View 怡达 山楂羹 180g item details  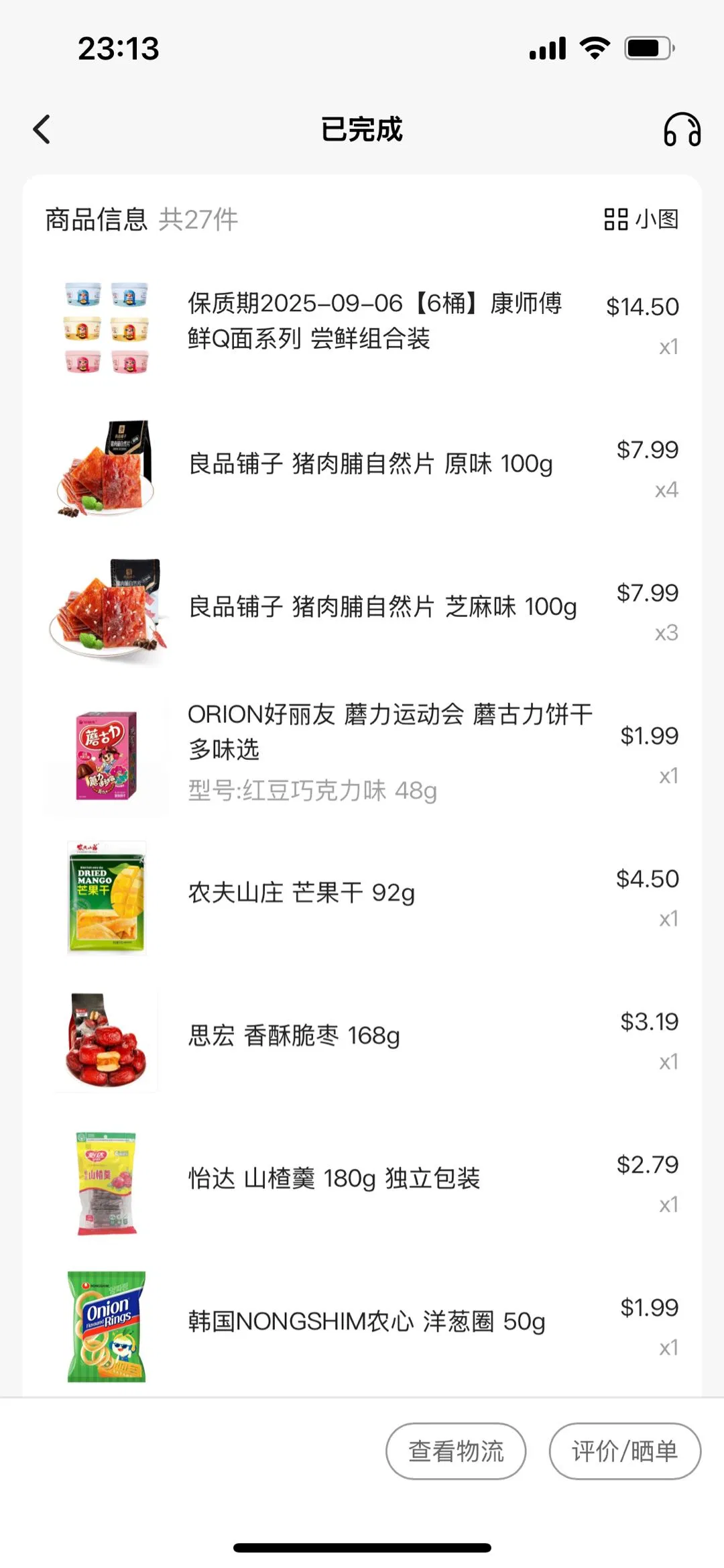tap(334, 1178)
